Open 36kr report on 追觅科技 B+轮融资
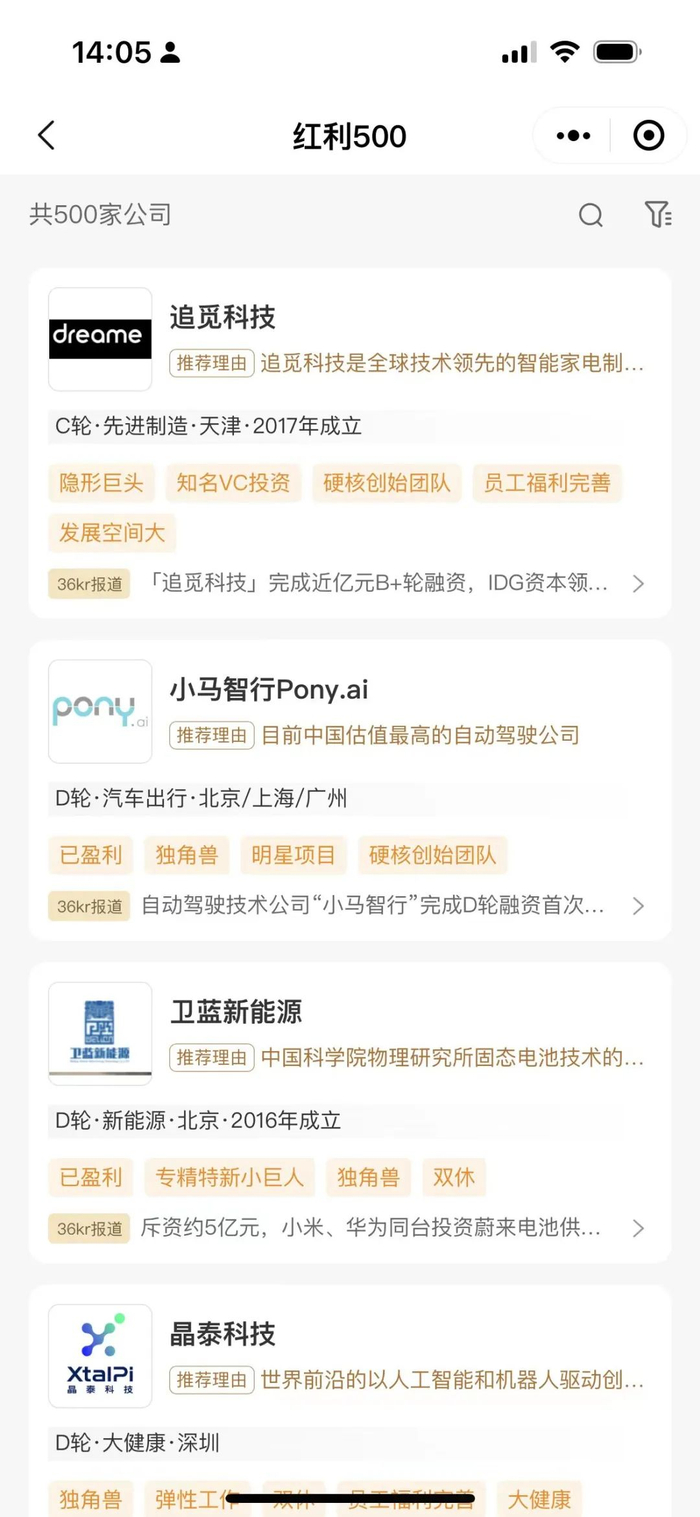 [347, 584]
